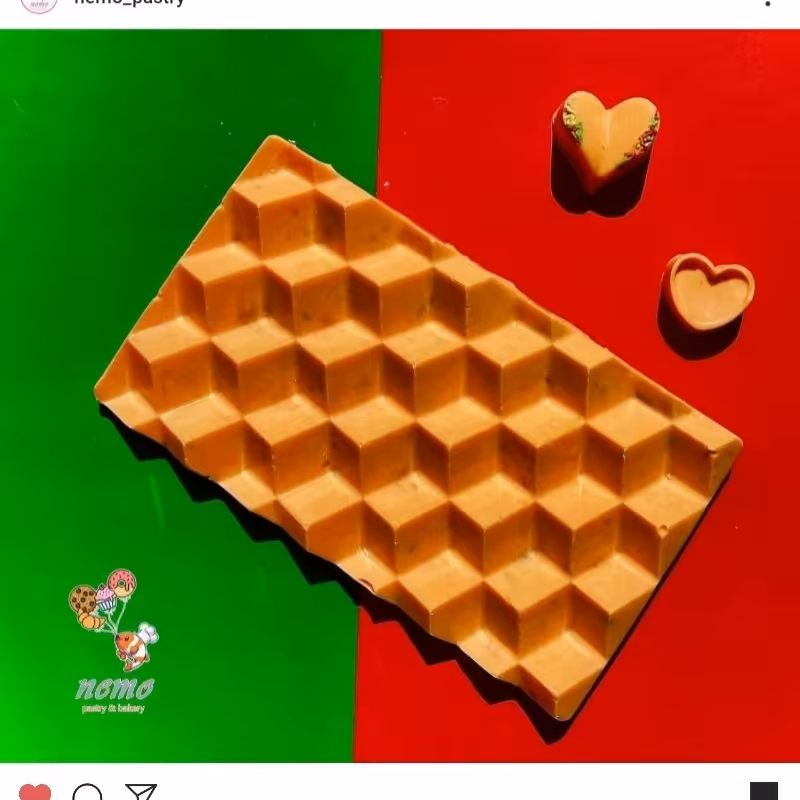The image size is (800, 800).
Task: Open the comments on this post
Action: pyautogui.click(x=88, y=793)
